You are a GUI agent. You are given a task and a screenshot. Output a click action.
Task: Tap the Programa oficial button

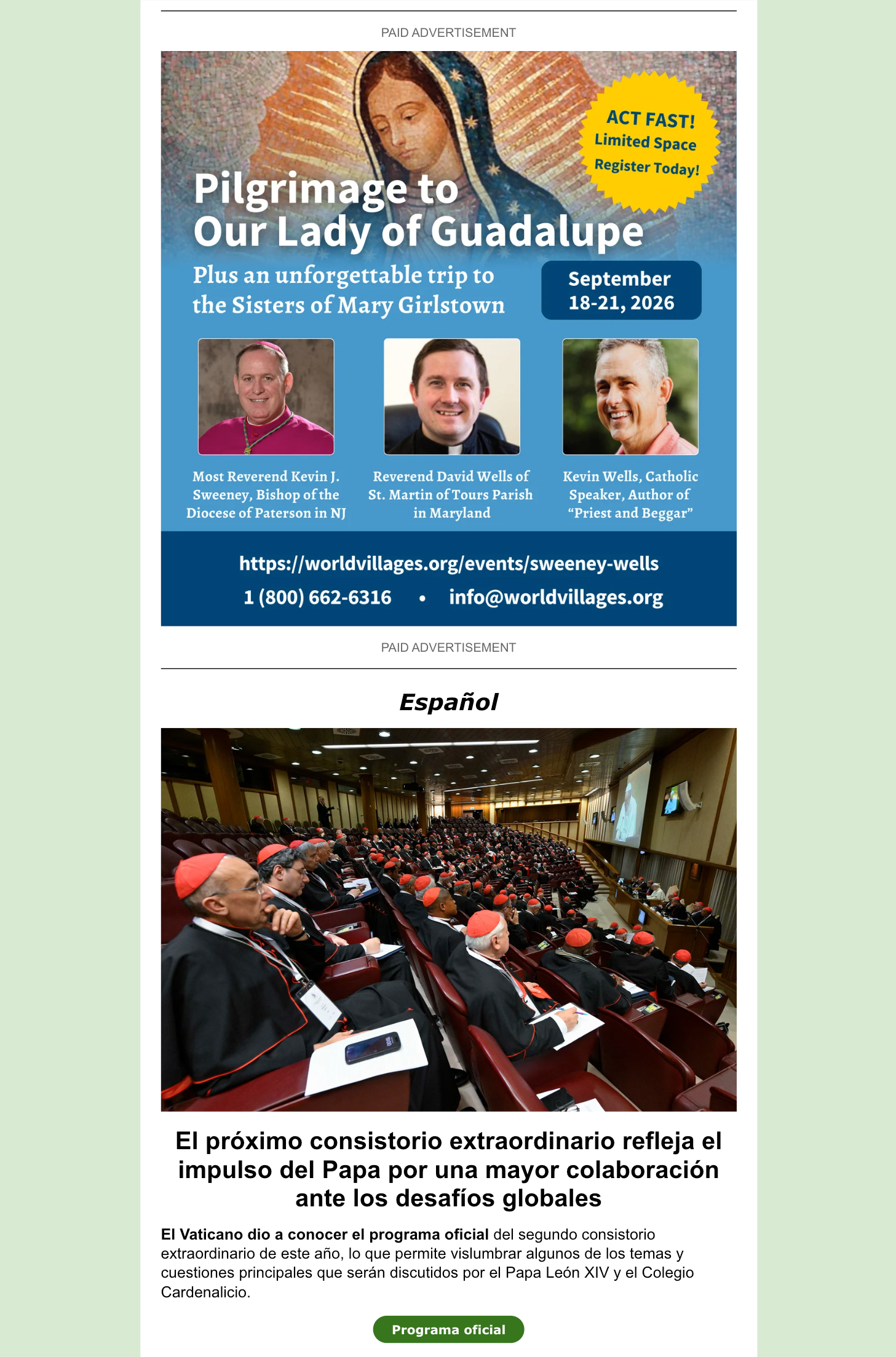[x=448, y=1329]
